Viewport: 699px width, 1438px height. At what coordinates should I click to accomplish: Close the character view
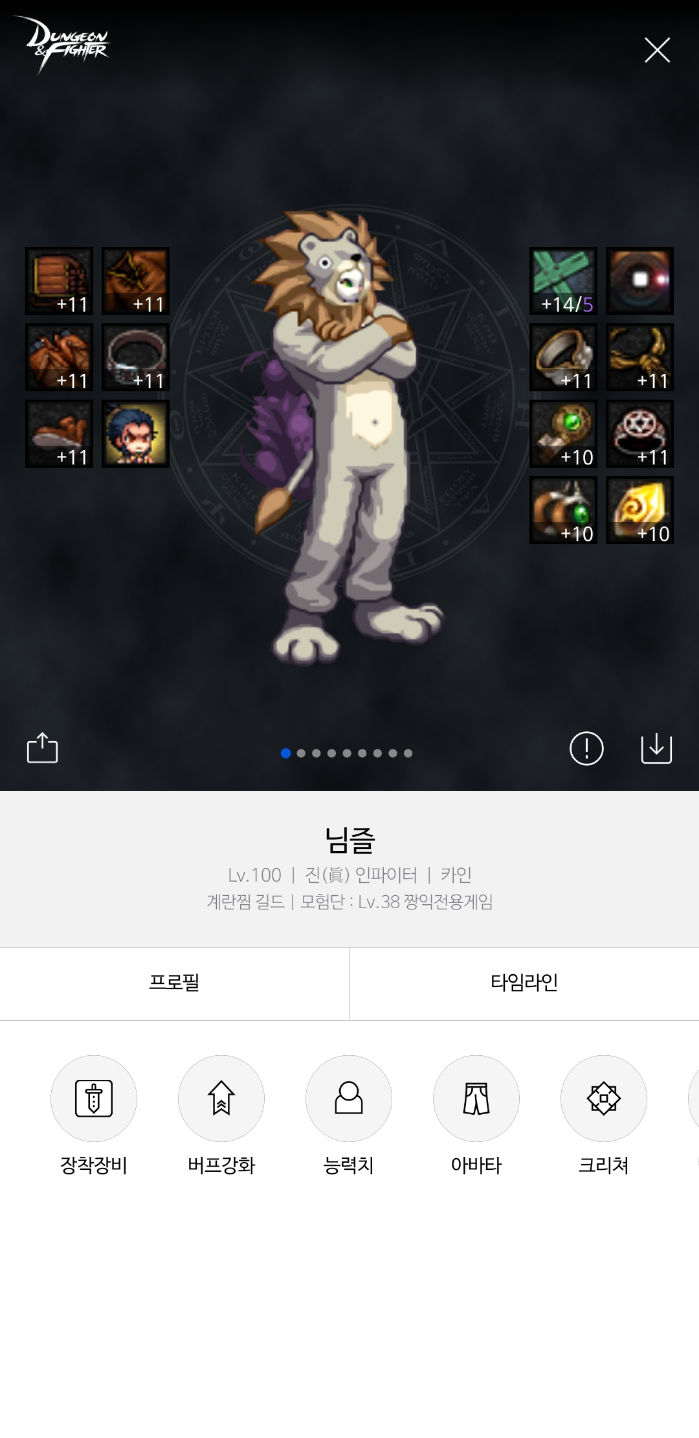tap(657, 50)
